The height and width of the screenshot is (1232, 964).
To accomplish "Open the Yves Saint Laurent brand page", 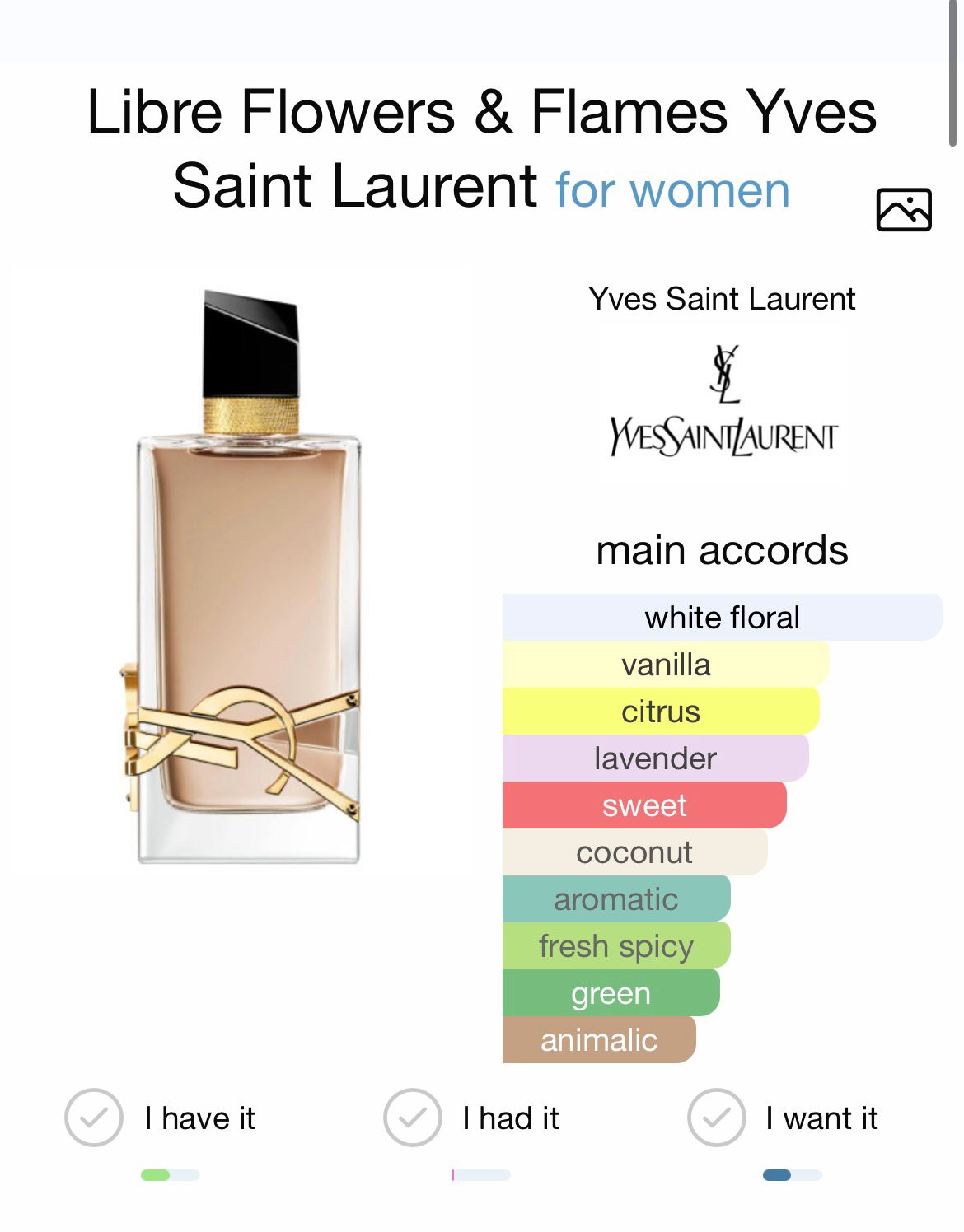I will tap(722, 299).
